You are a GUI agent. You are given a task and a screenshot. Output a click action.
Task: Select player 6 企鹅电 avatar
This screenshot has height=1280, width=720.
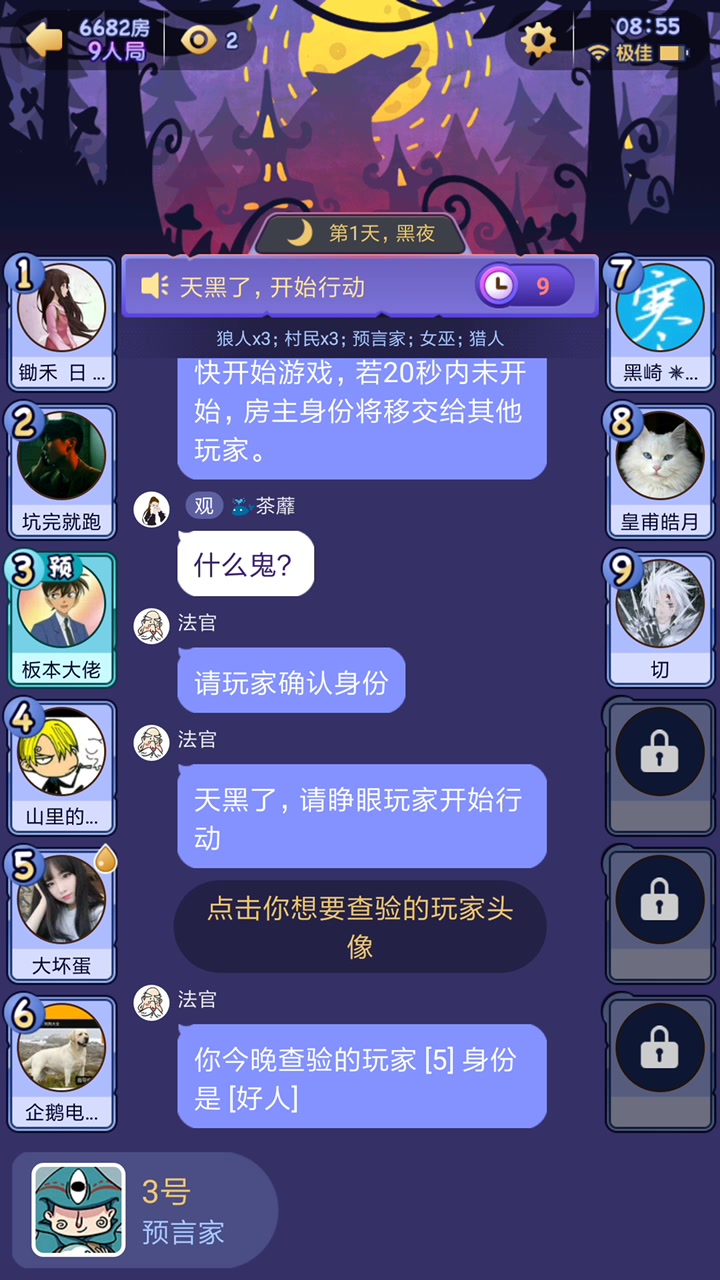(62, 1046)
